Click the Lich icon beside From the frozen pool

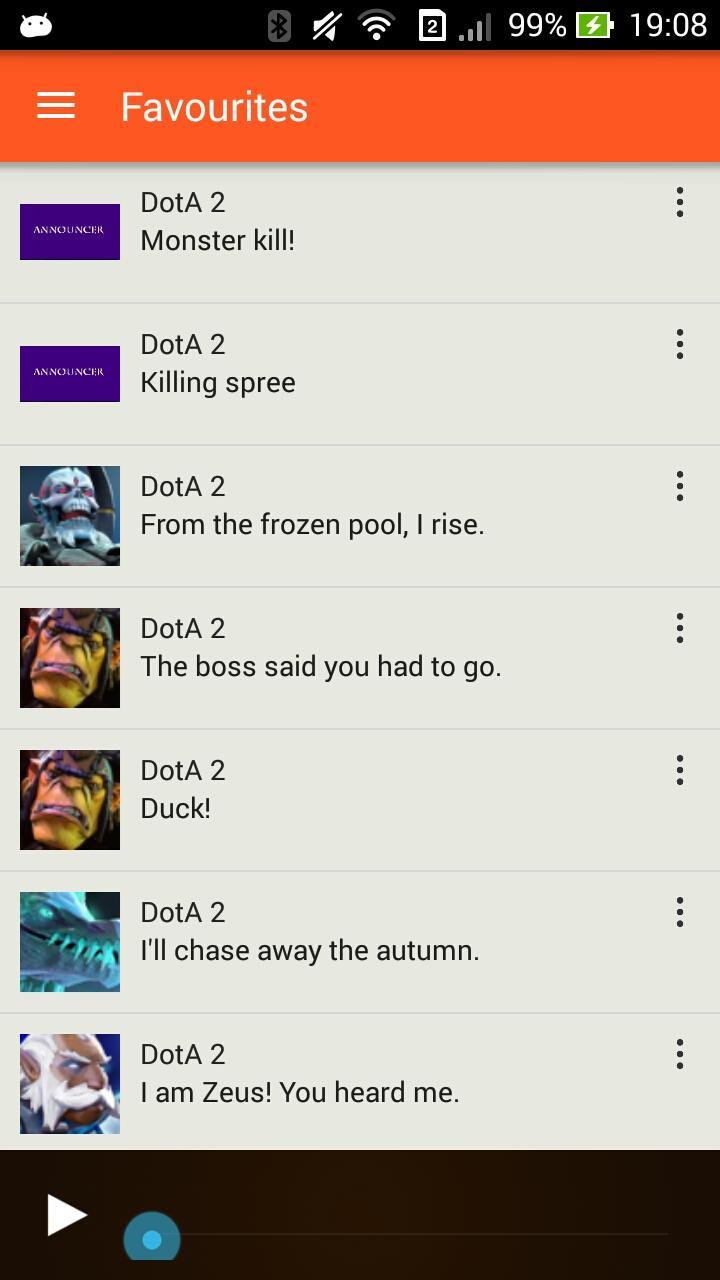point(69,515)
